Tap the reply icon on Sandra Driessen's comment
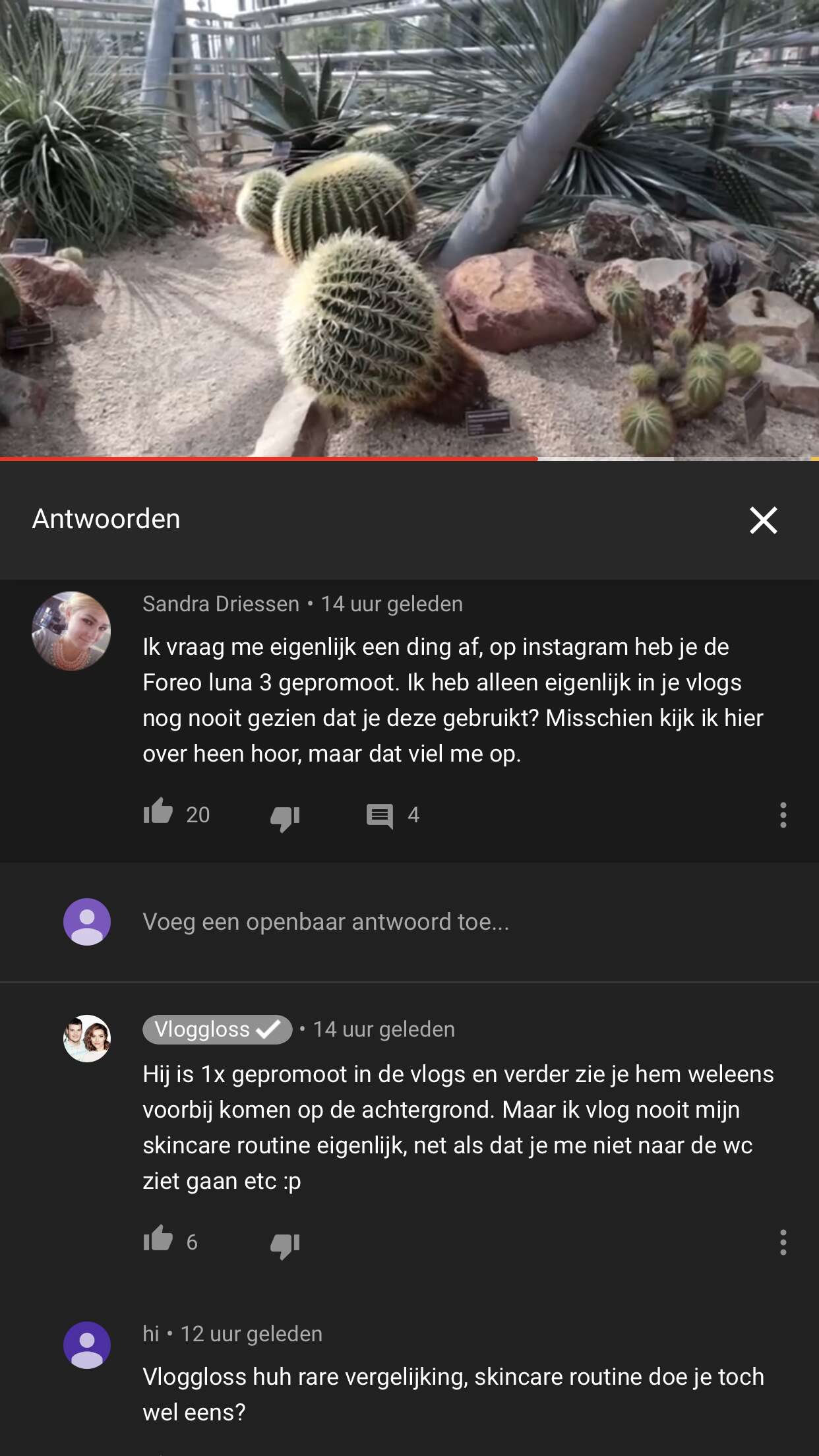 tap(380, 816)
